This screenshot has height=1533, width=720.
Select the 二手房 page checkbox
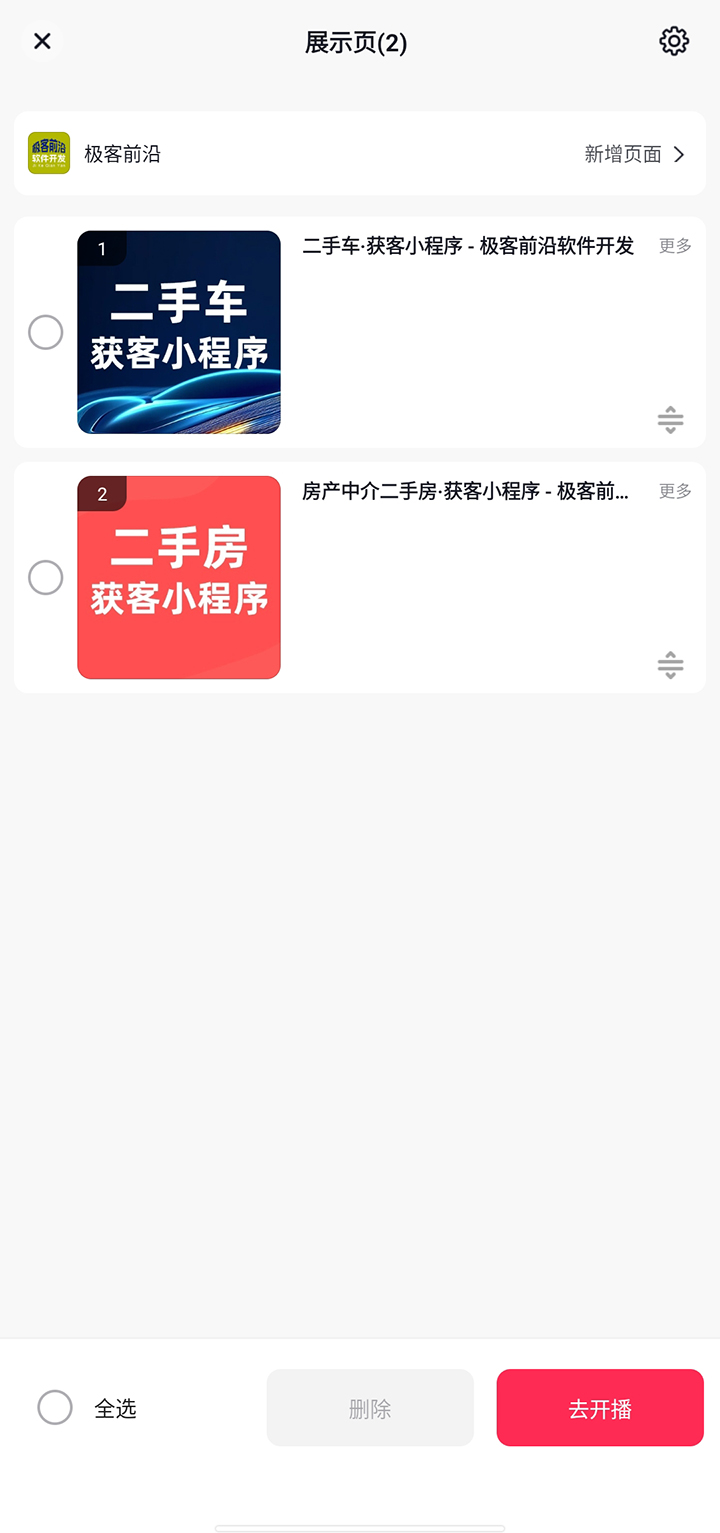tap(45, 577)
